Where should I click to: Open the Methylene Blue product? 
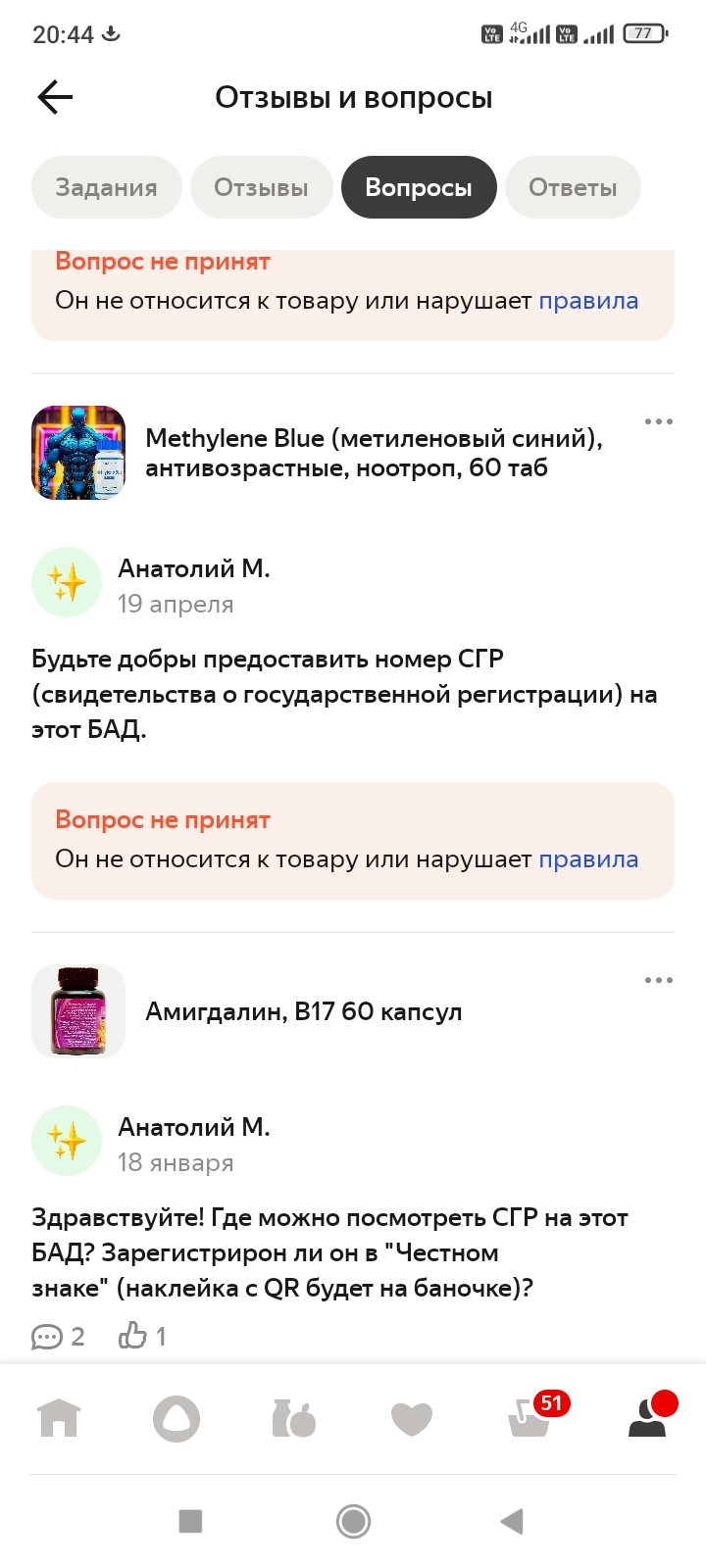[373, 453]
